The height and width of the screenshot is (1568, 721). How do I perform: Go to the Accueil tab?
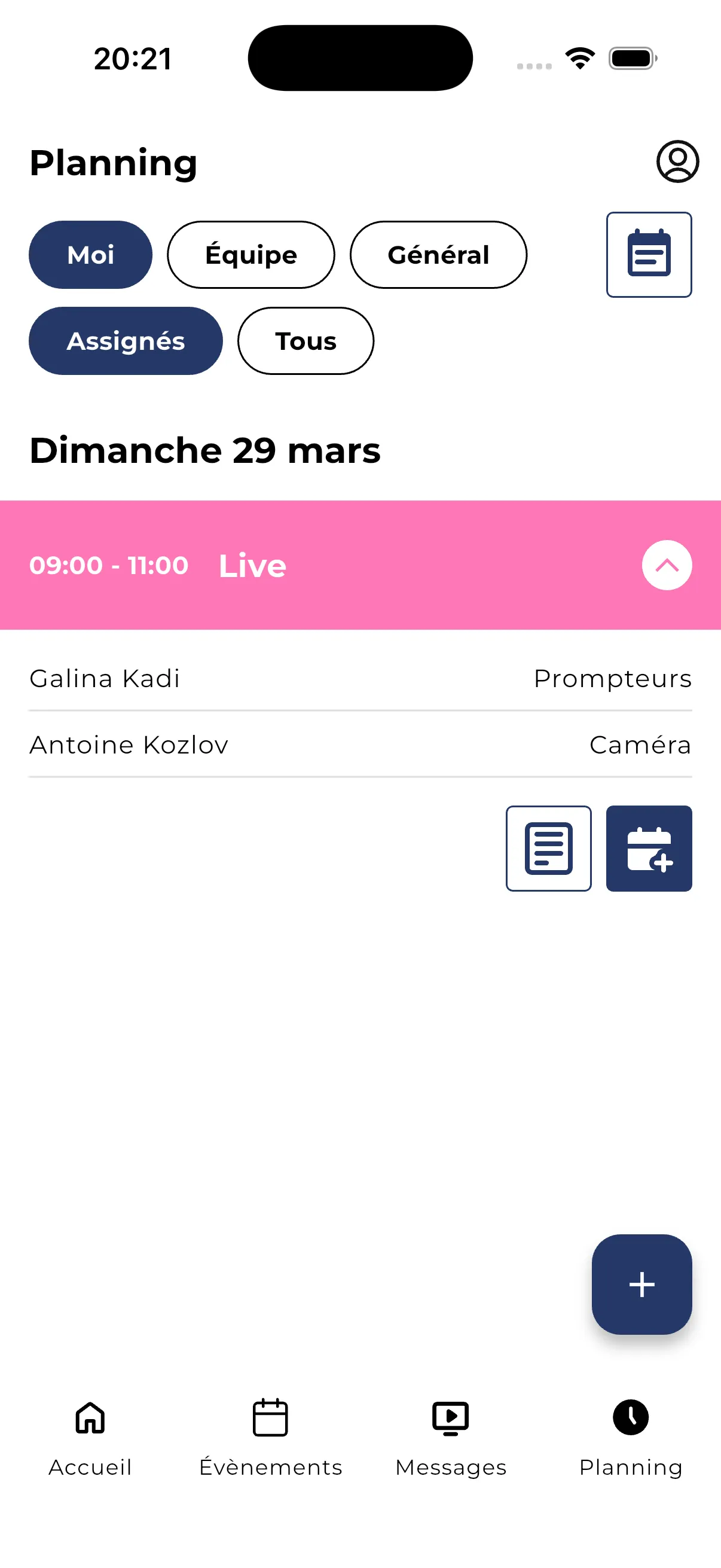tap(90, 1438)
